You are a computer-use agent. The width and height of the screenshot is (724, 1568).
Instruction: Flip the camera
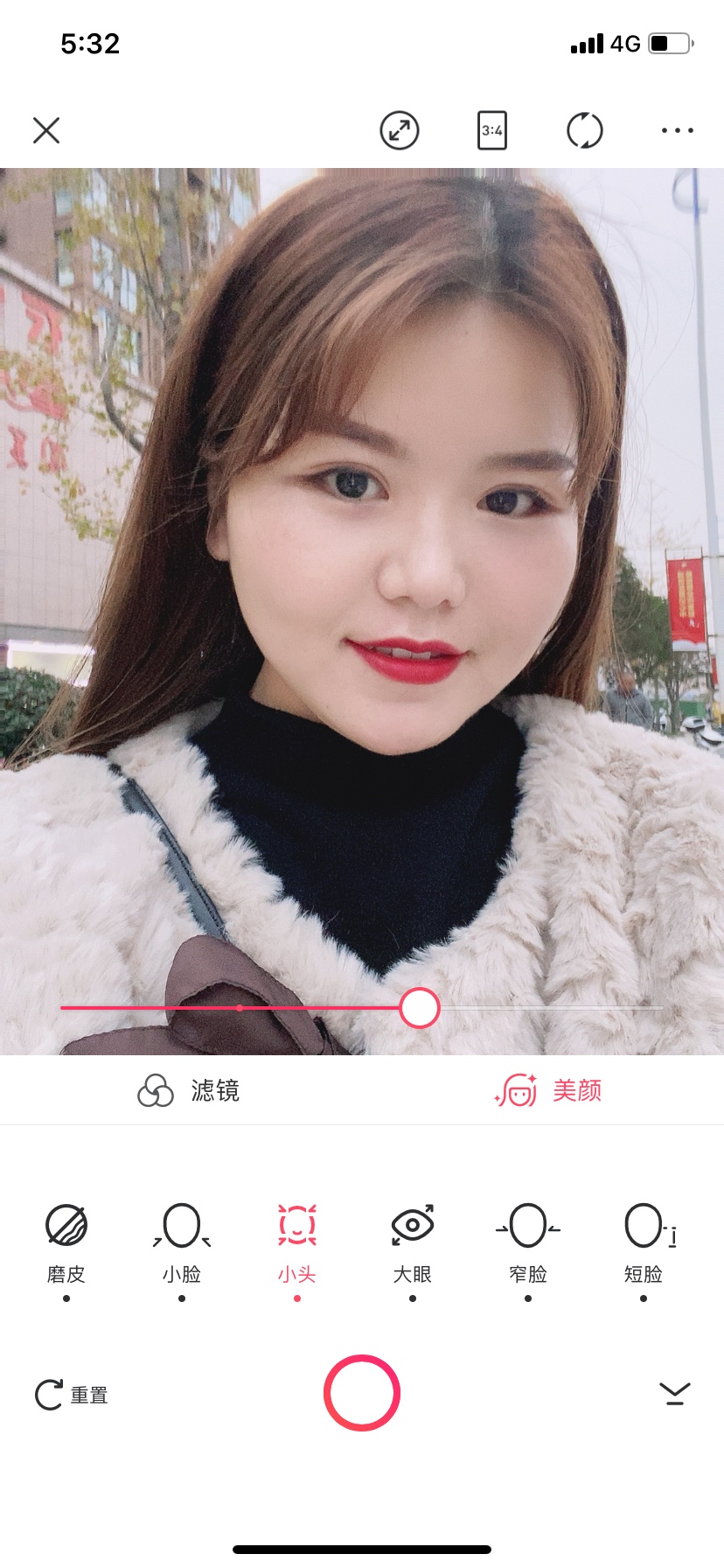585,130
